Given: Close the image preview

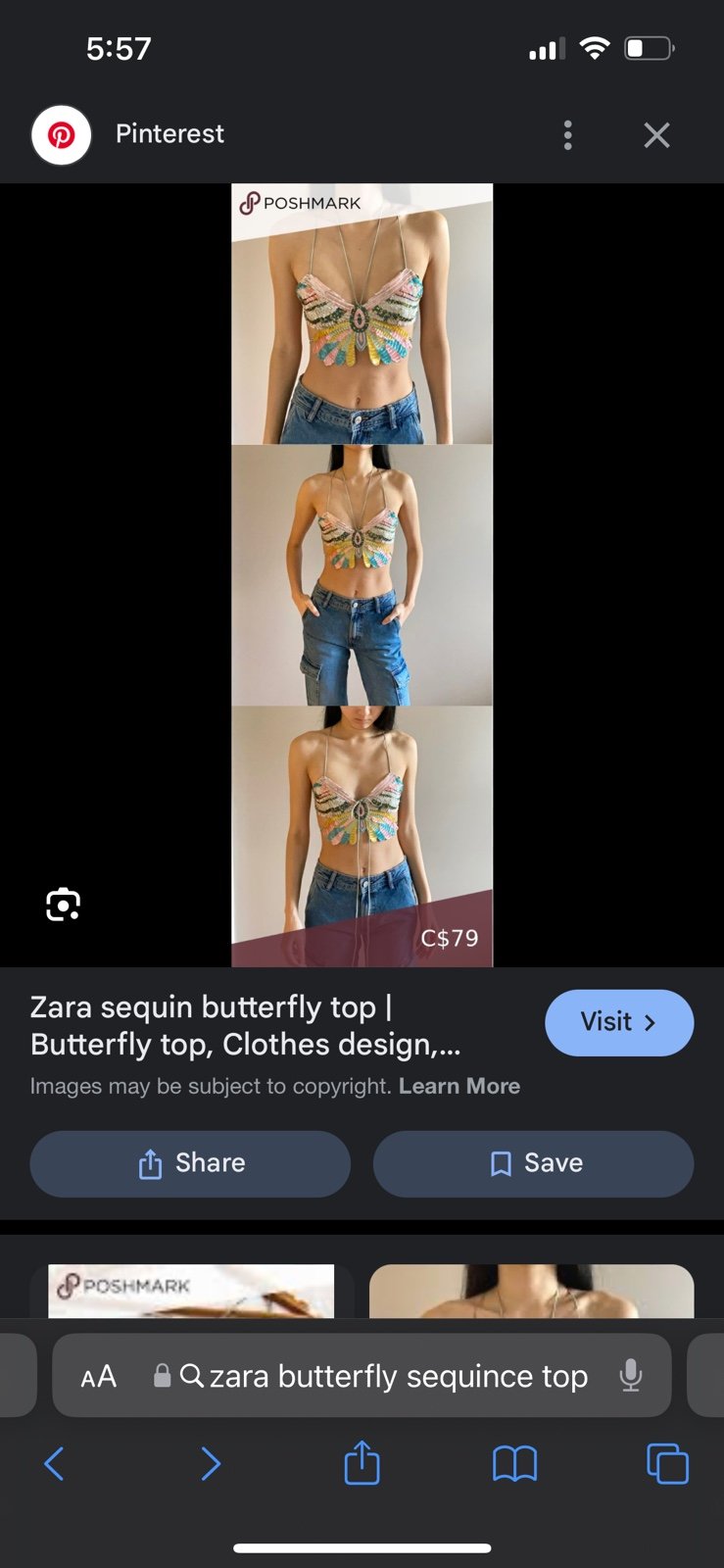Looking at the screenshot, I should [x=656, y=135].
